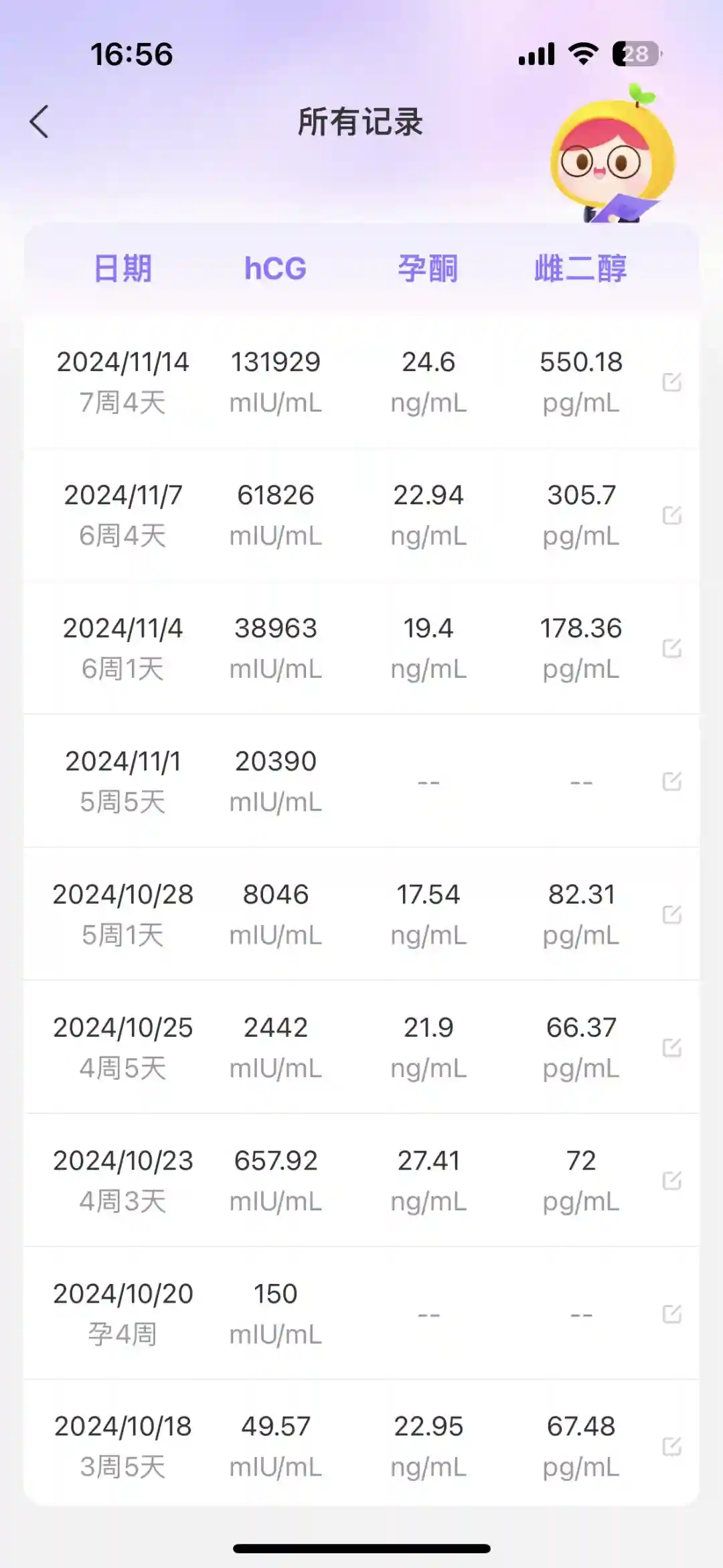Edit the 2024/11/7 record
Viewport: 723px width, 1568px height.
pyautogui.click(x=671, y=515)
